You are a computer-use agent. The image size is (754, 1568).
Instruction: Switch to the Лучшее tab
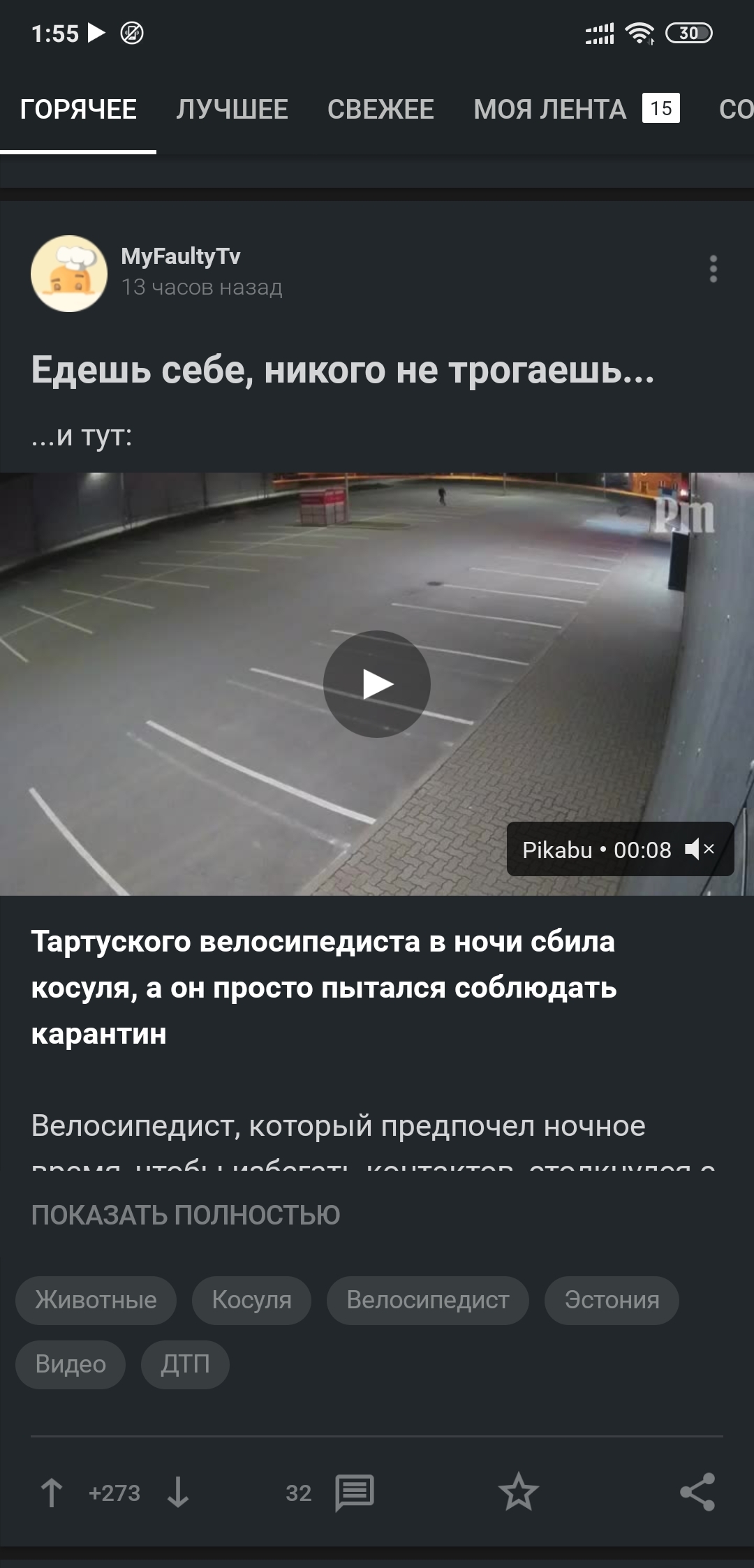coord(232,110)
